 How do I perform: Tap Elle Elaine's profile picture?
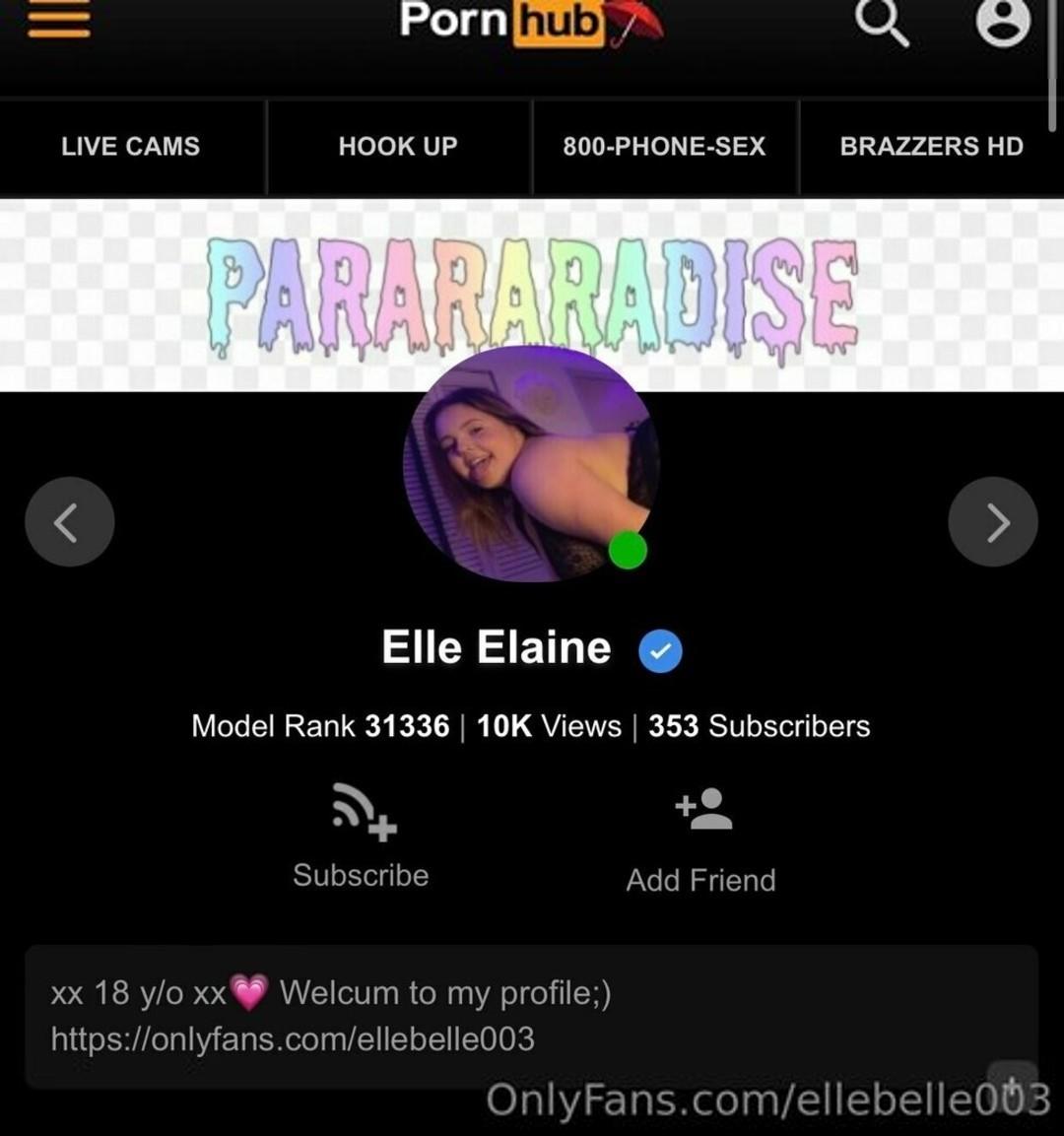pos(531,465)
